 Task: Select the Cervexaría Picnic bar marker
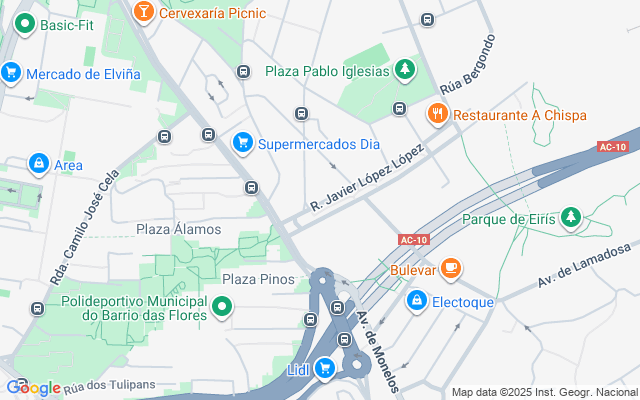145,12
